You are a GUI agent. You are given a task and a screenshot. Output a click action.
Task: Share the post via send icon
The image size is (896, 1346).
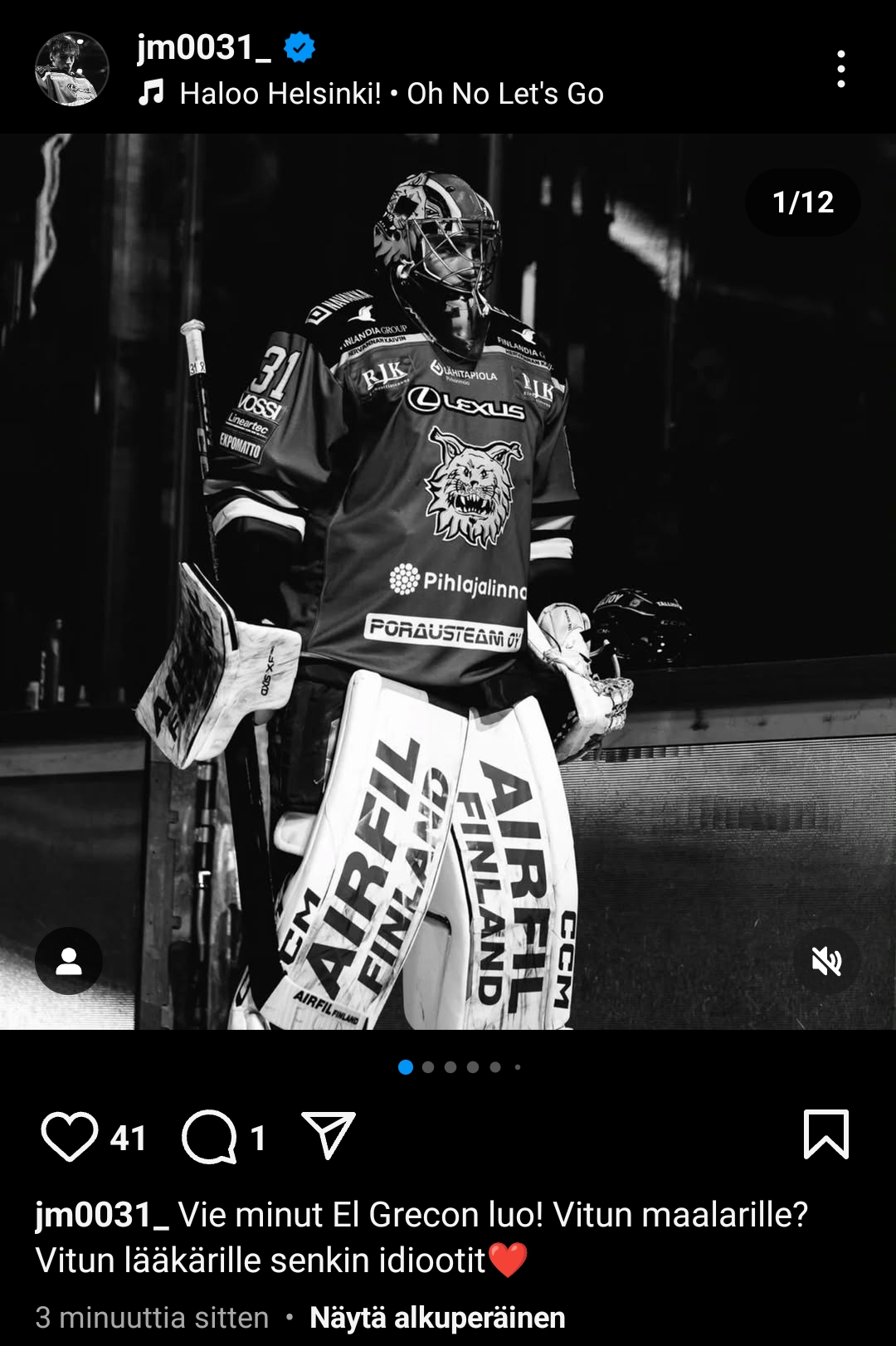click(329, 1134)
